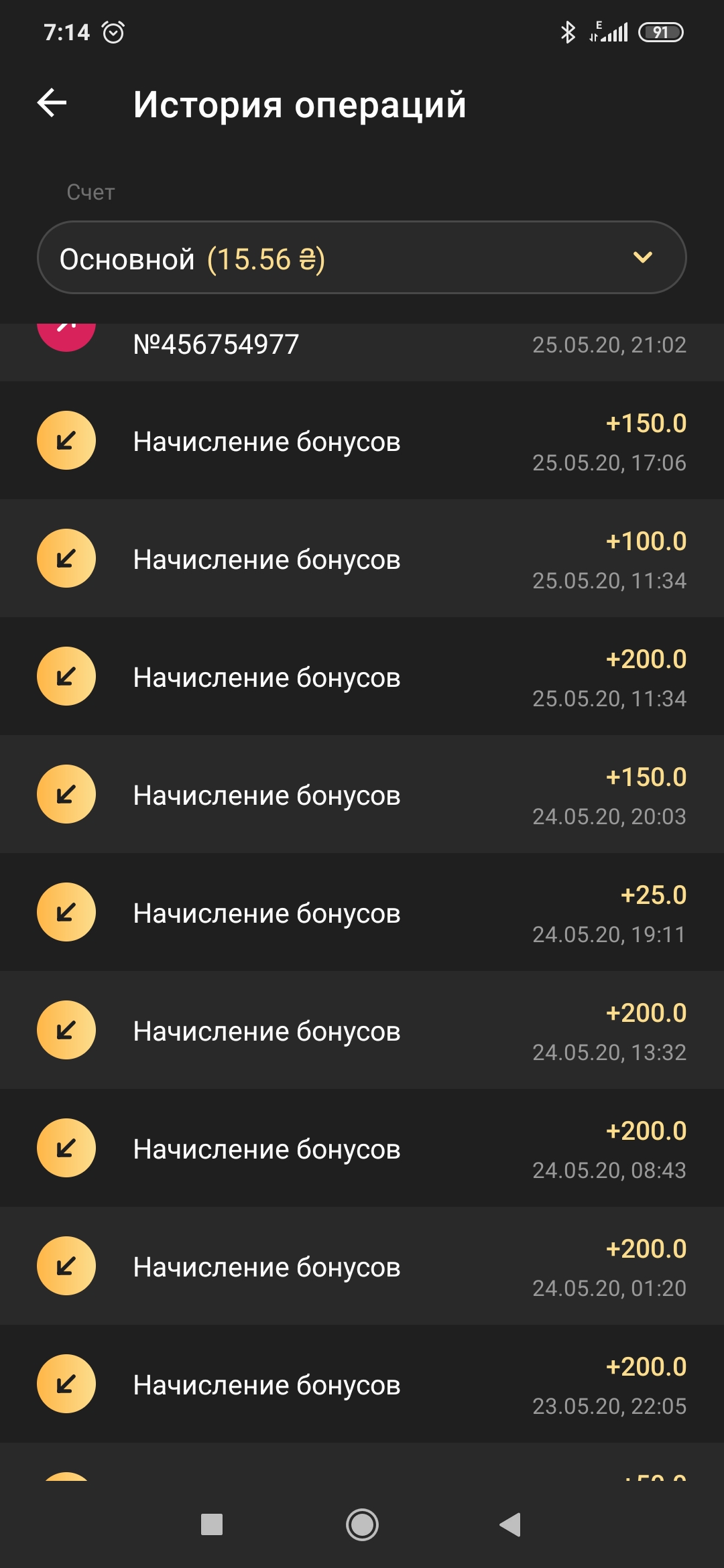Screen dimensions: 724x1568
Task: Tap the +200.0 amount dated 24.05.20, 13:32
Action: [646, 1014]
